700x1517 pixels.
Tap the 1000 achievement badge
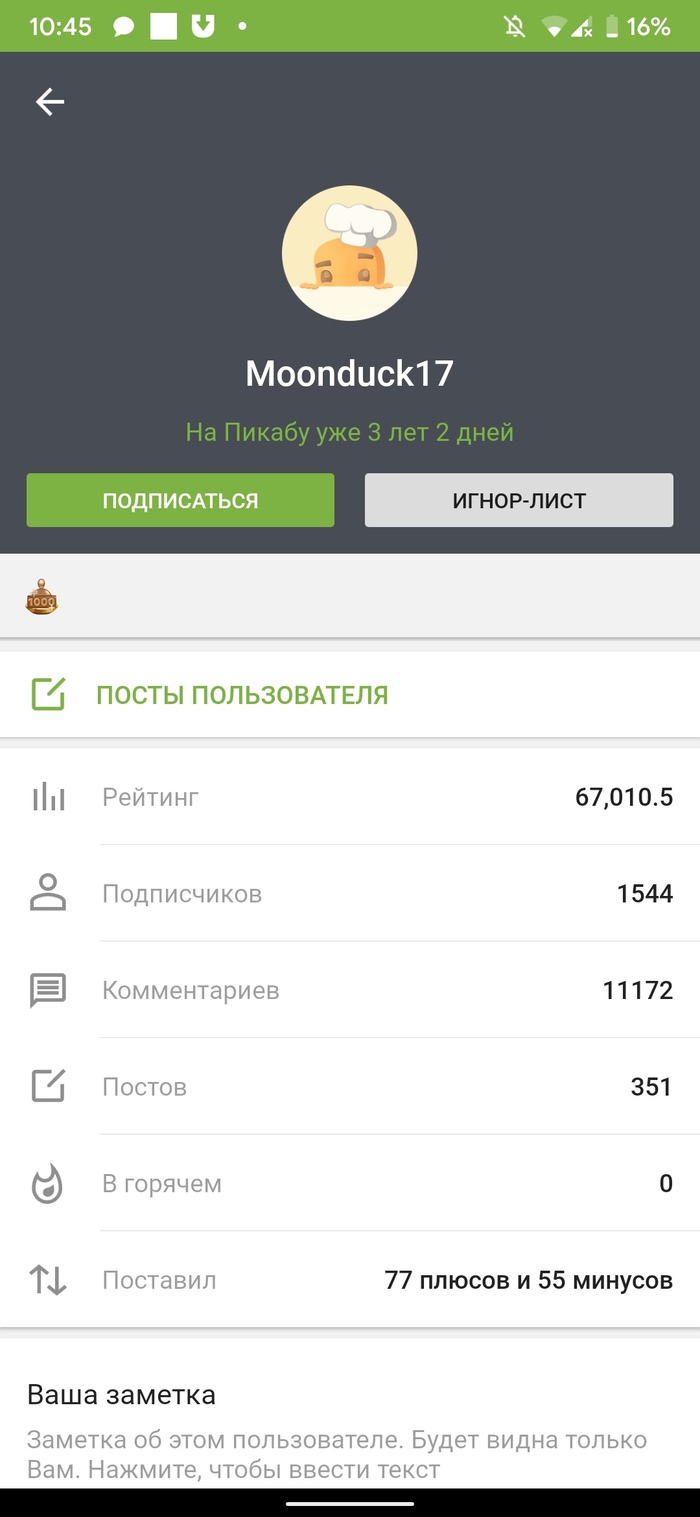pyautogui.click(x=42, y=596)
